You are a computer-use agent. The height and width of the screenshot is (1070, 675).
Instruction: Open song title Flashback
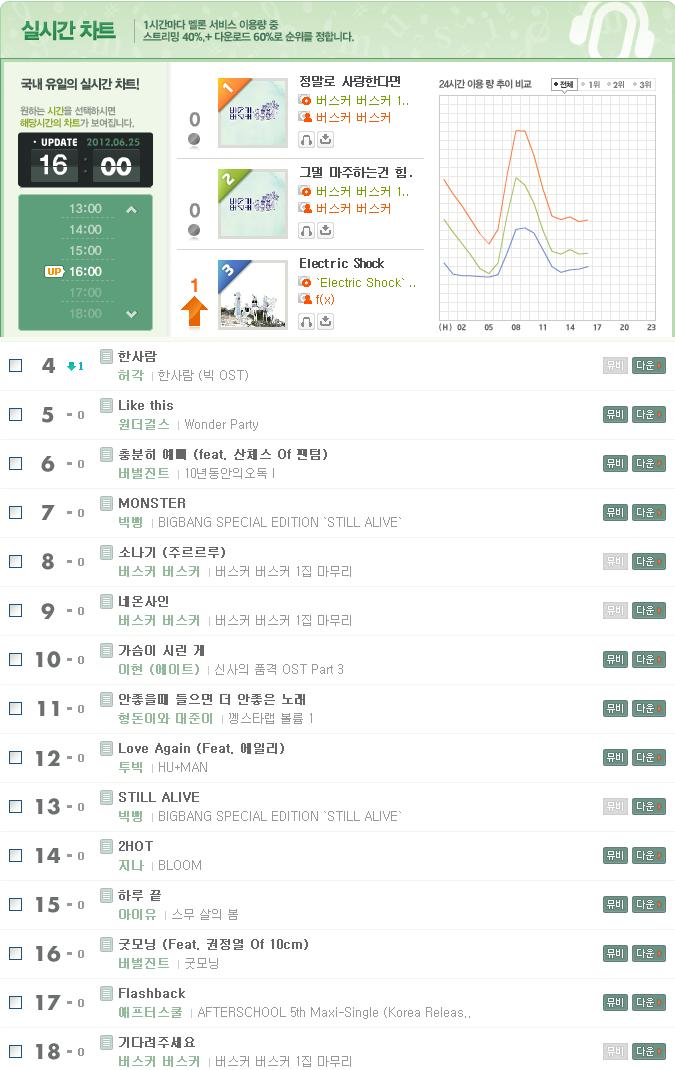pyautogui.click(x=152, y=994)
